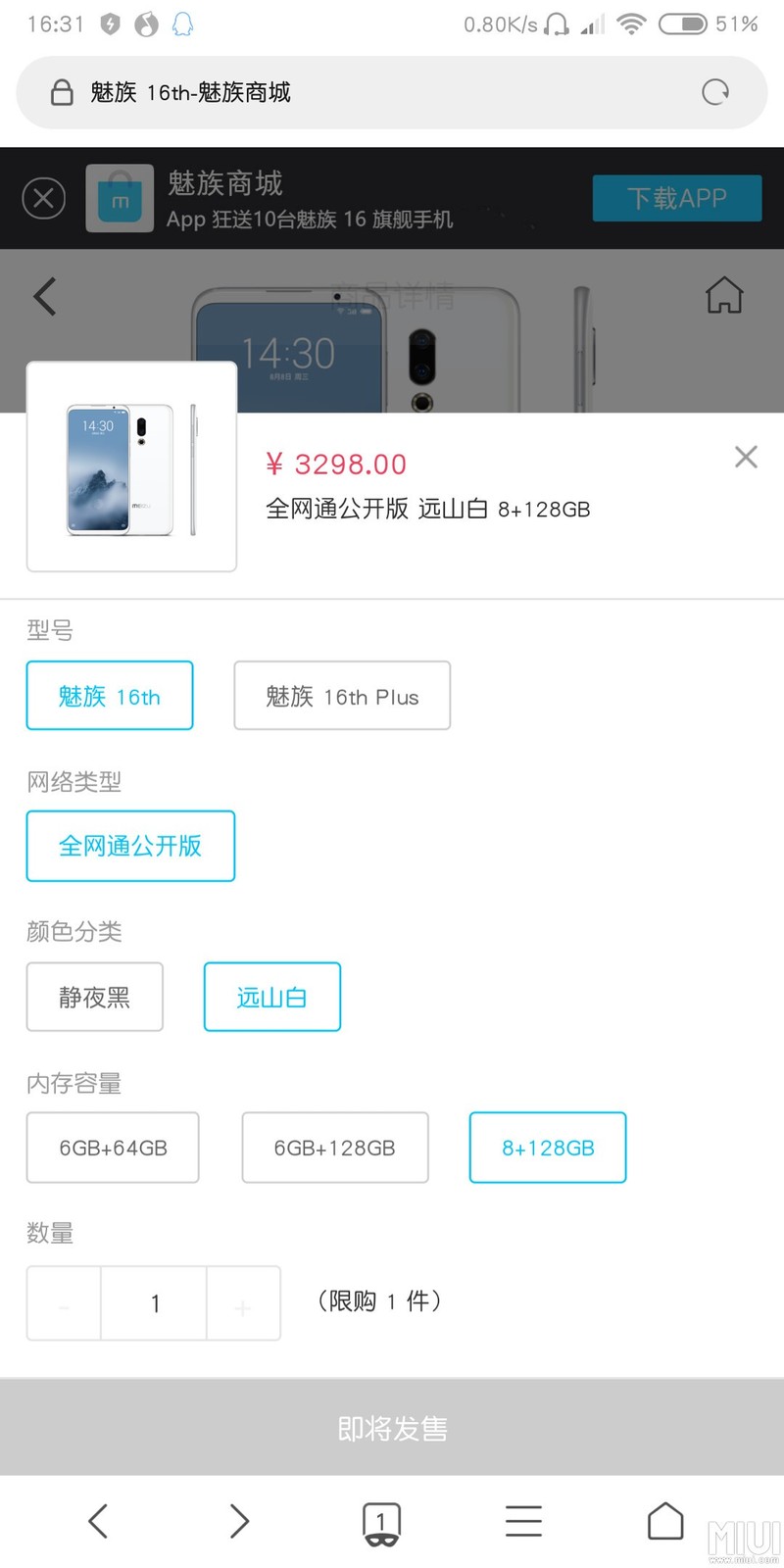Increase quantity using the plus stepper
The image size is (784, 1568).
coord(243,1303)
